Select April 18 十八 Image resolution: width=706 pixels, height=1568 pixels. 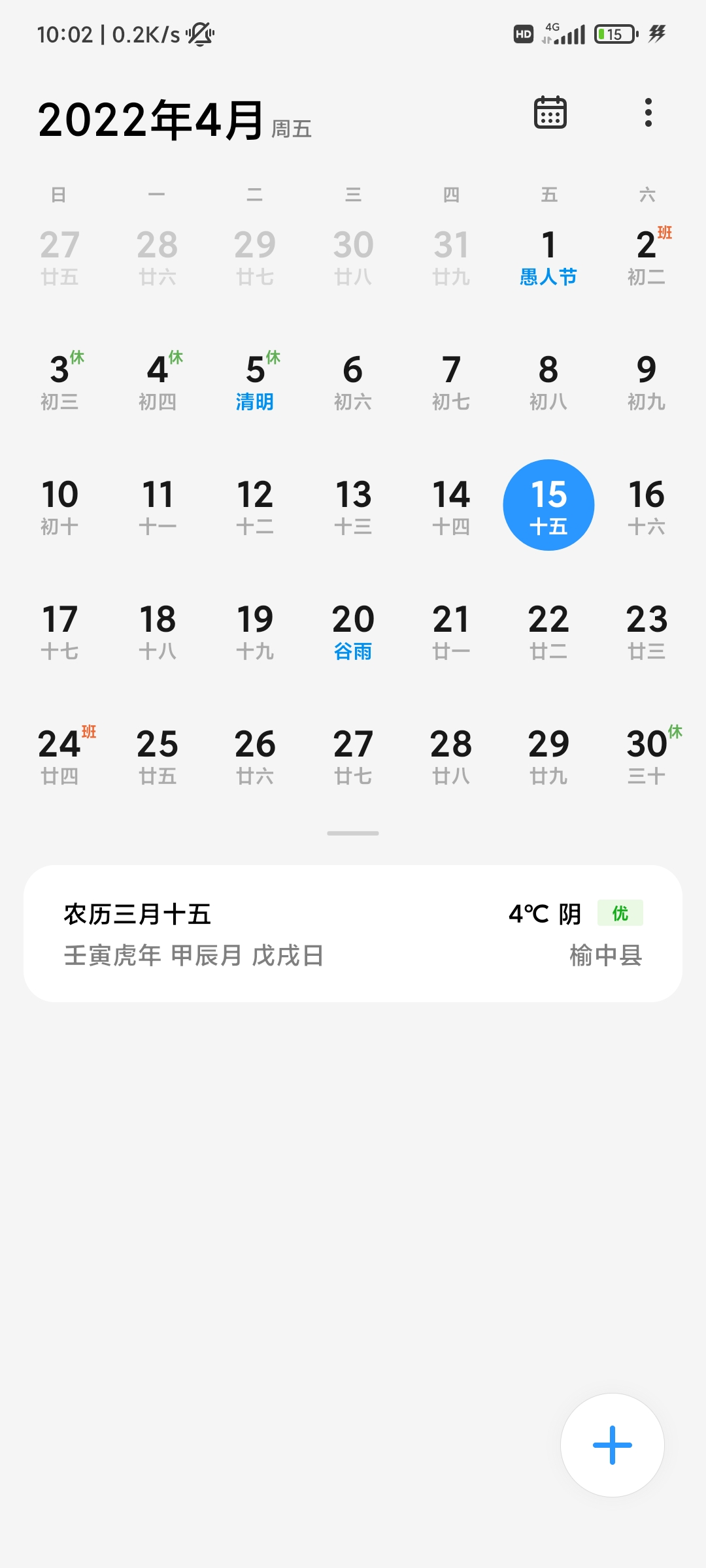(158, 632)
